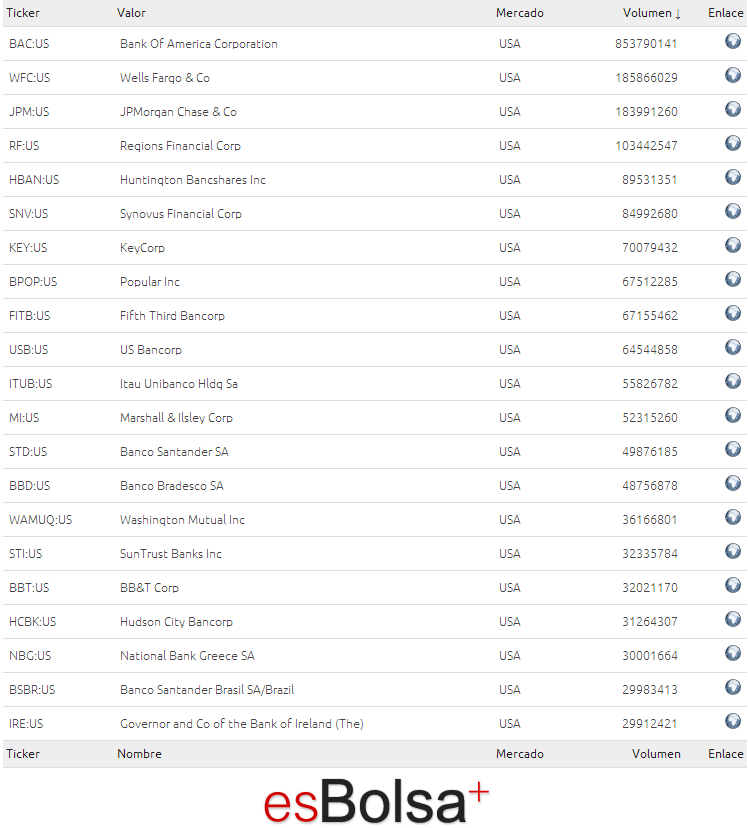
Task: Follow the globe link for JPMorgan Chase
Action: point(733,109)
